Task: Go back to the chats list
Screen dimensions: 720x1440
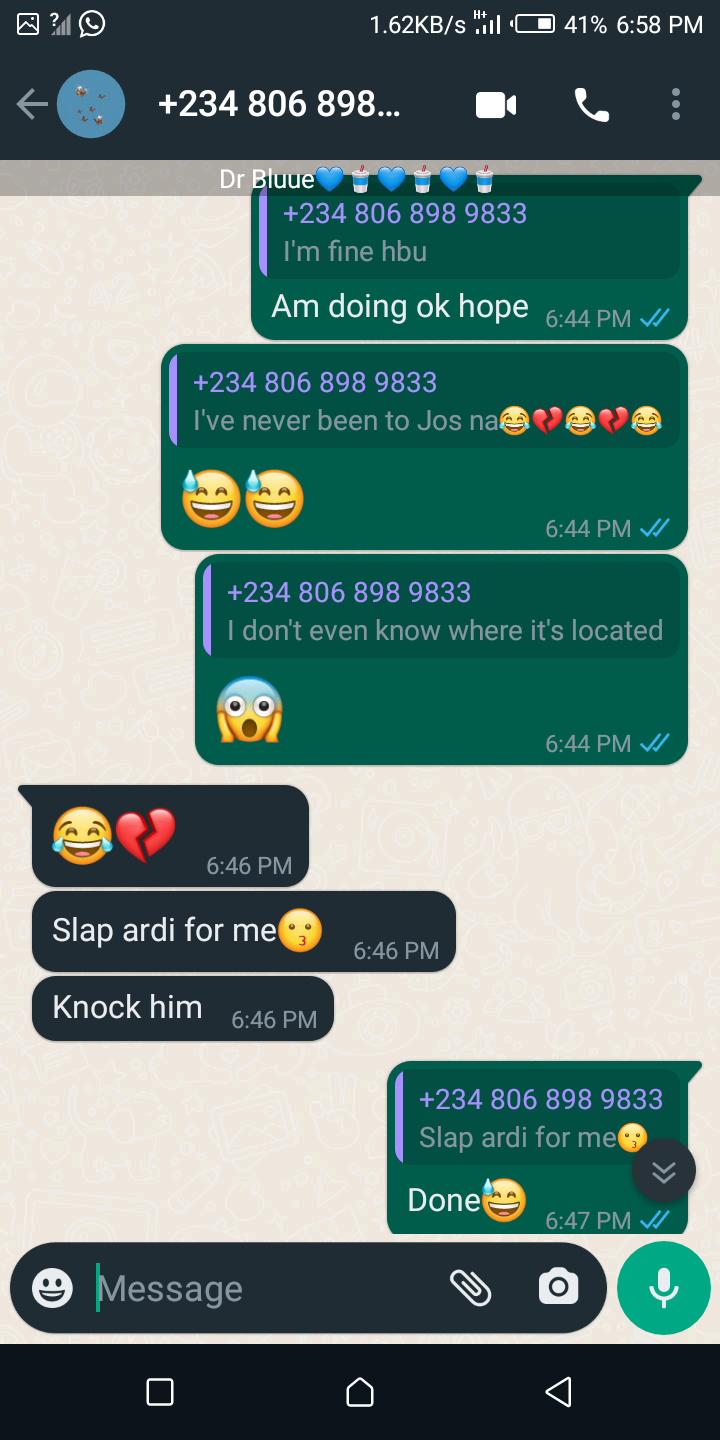Action: (32, 104)
